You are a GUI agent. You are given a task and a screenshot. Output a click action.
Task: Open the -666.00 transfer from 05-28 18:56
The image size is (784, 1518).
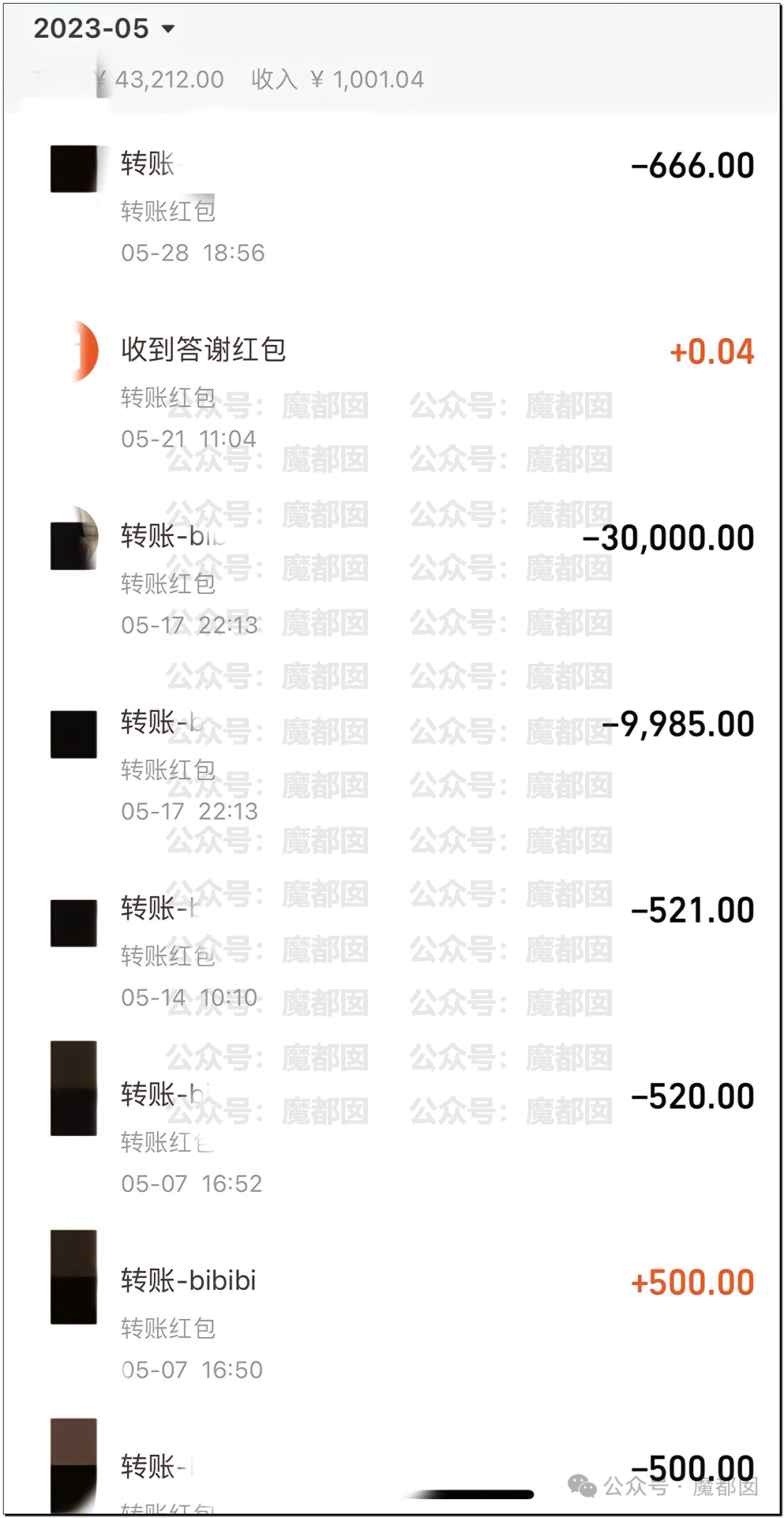tap(392, 207)
